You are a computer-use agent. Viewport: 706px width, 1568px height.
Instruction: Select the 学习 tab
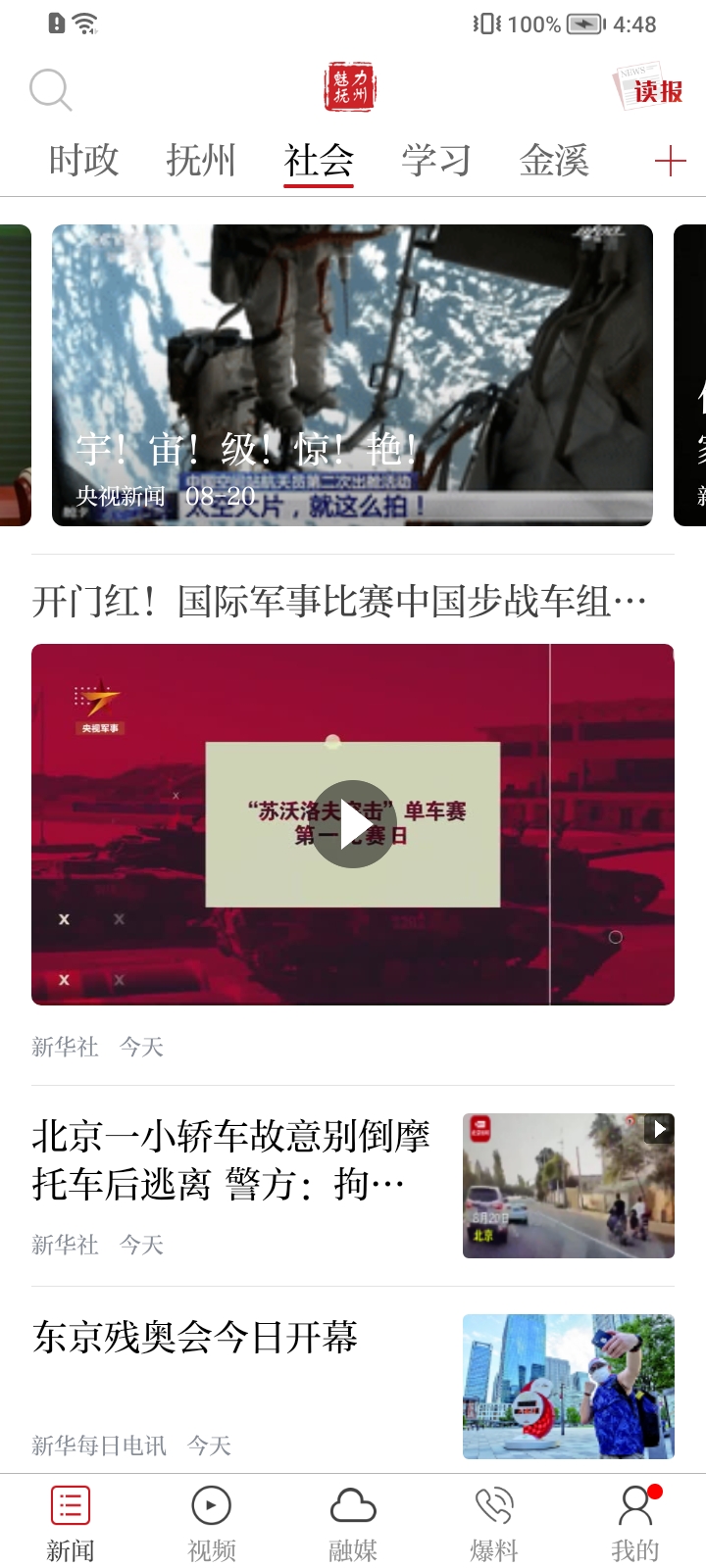coord(436,160)
